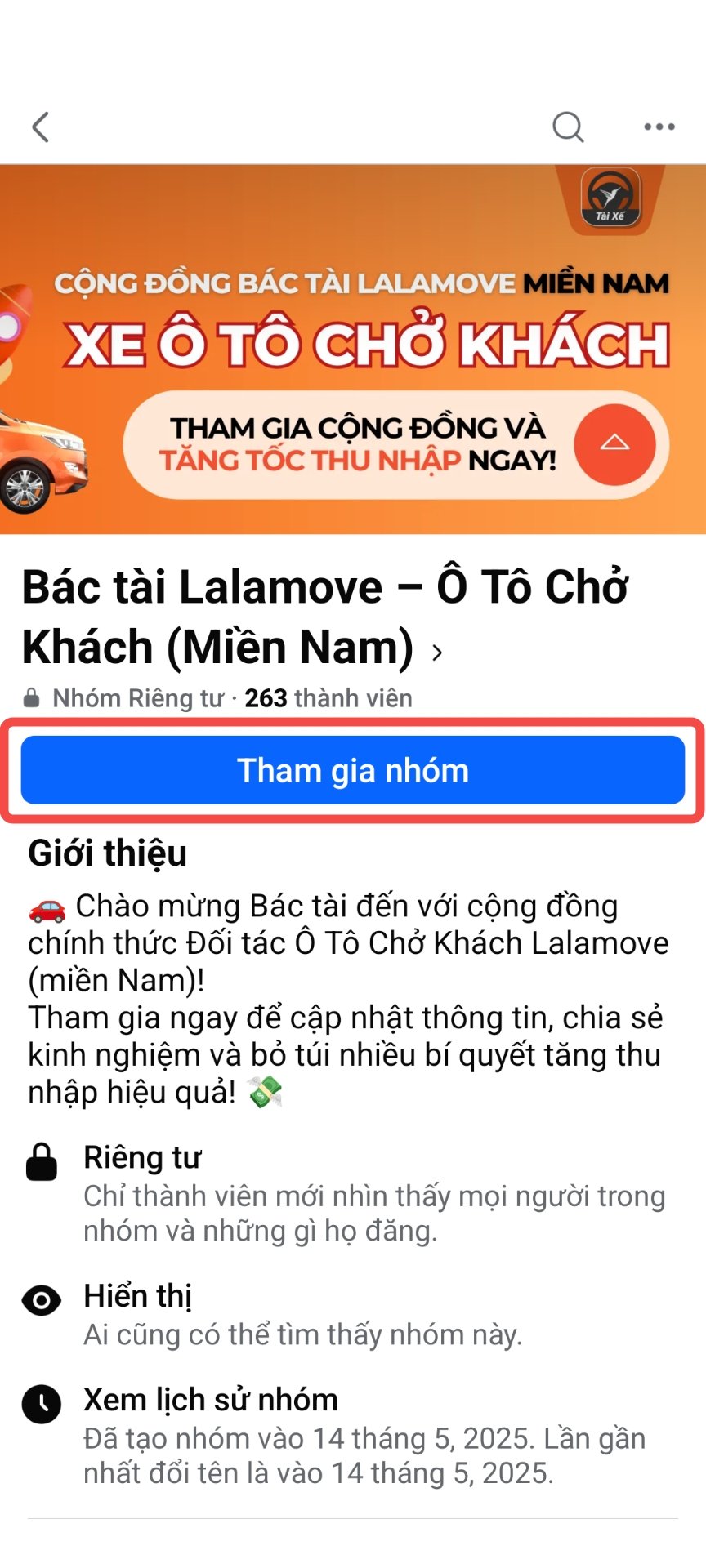706x1568 pixels.
Task: View the group cover banner
Action: [x=353, y=350]
